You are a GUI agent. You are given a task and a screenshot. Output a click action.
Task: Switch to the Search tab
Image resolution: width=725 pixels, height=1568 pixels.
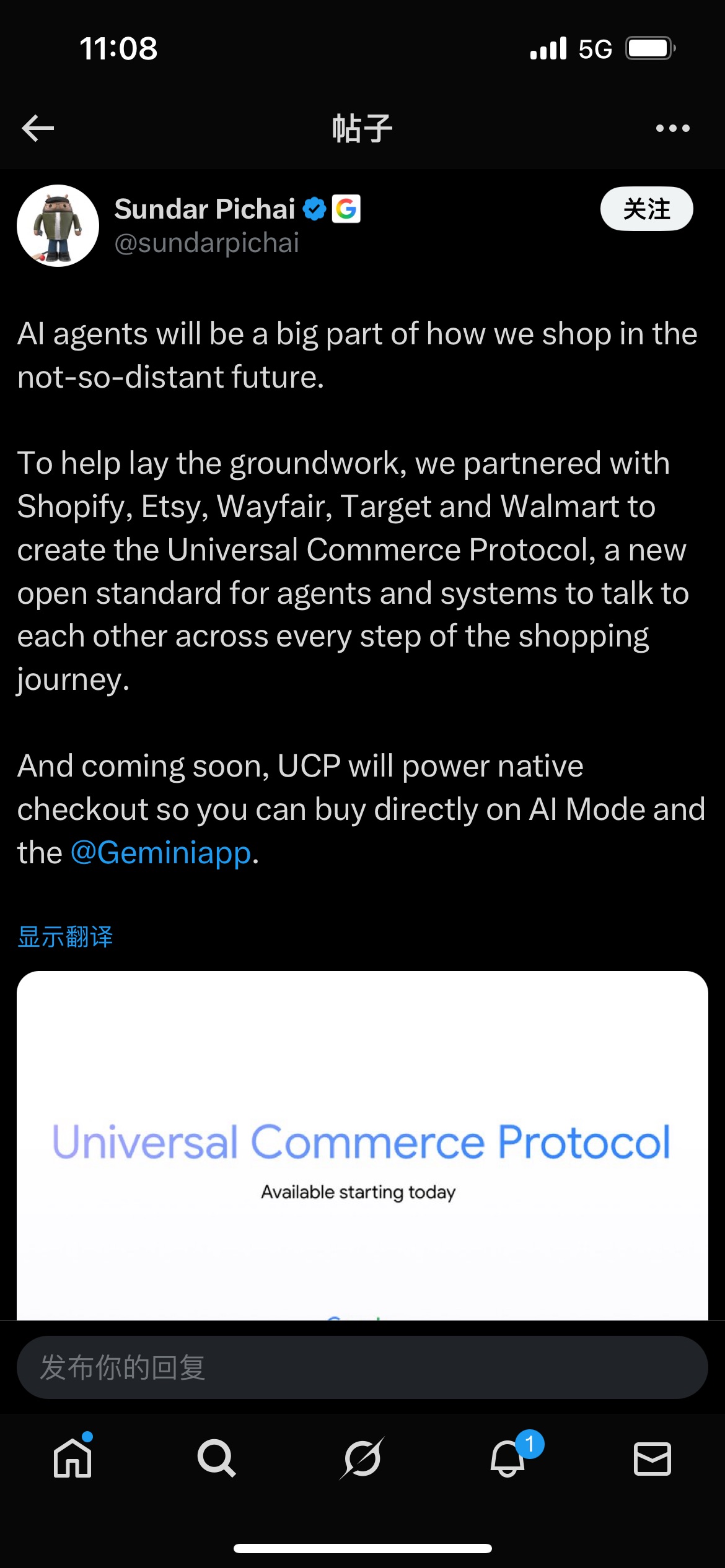click(217, 1458)
